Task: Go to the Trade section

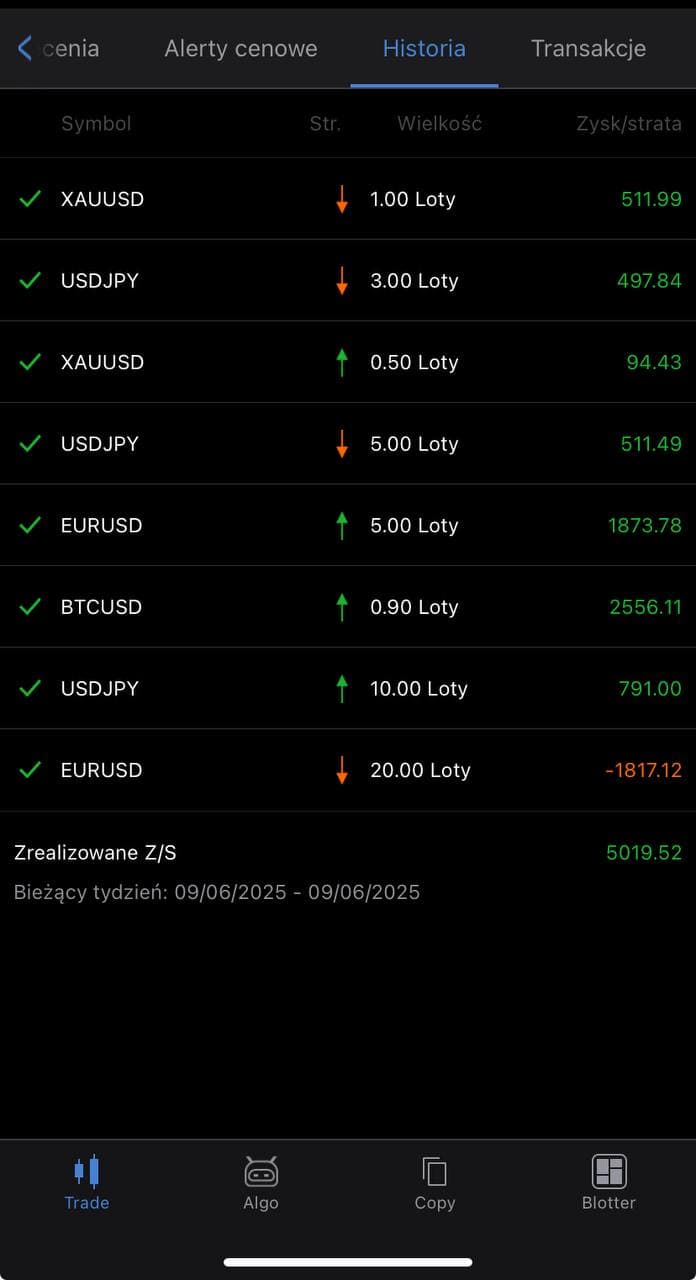Action: click(87, 1183)
